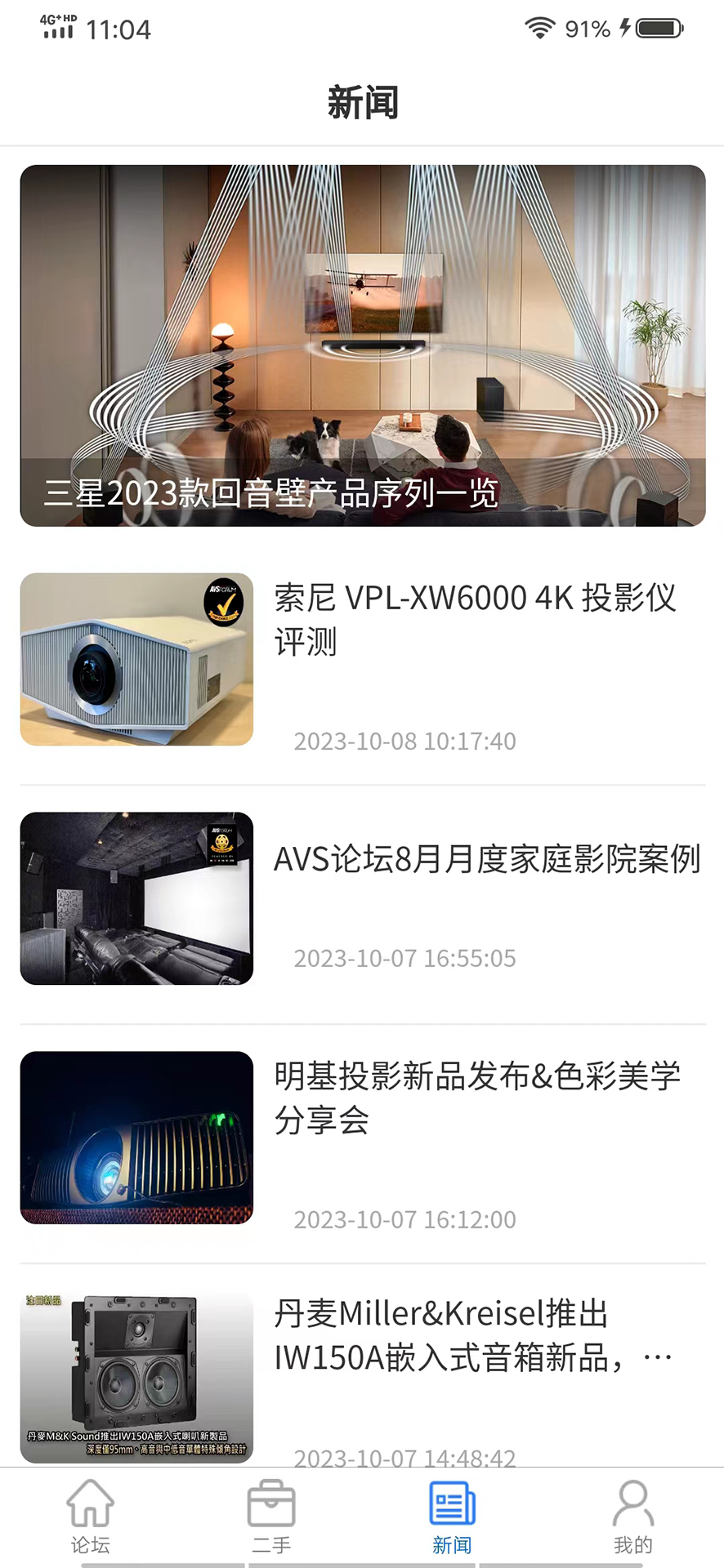The height and width of the screenshot is (1568, 724).
Task: Tap the timestamp 2023-10-08 10:17:40
Action: click(x=404, y=742)
